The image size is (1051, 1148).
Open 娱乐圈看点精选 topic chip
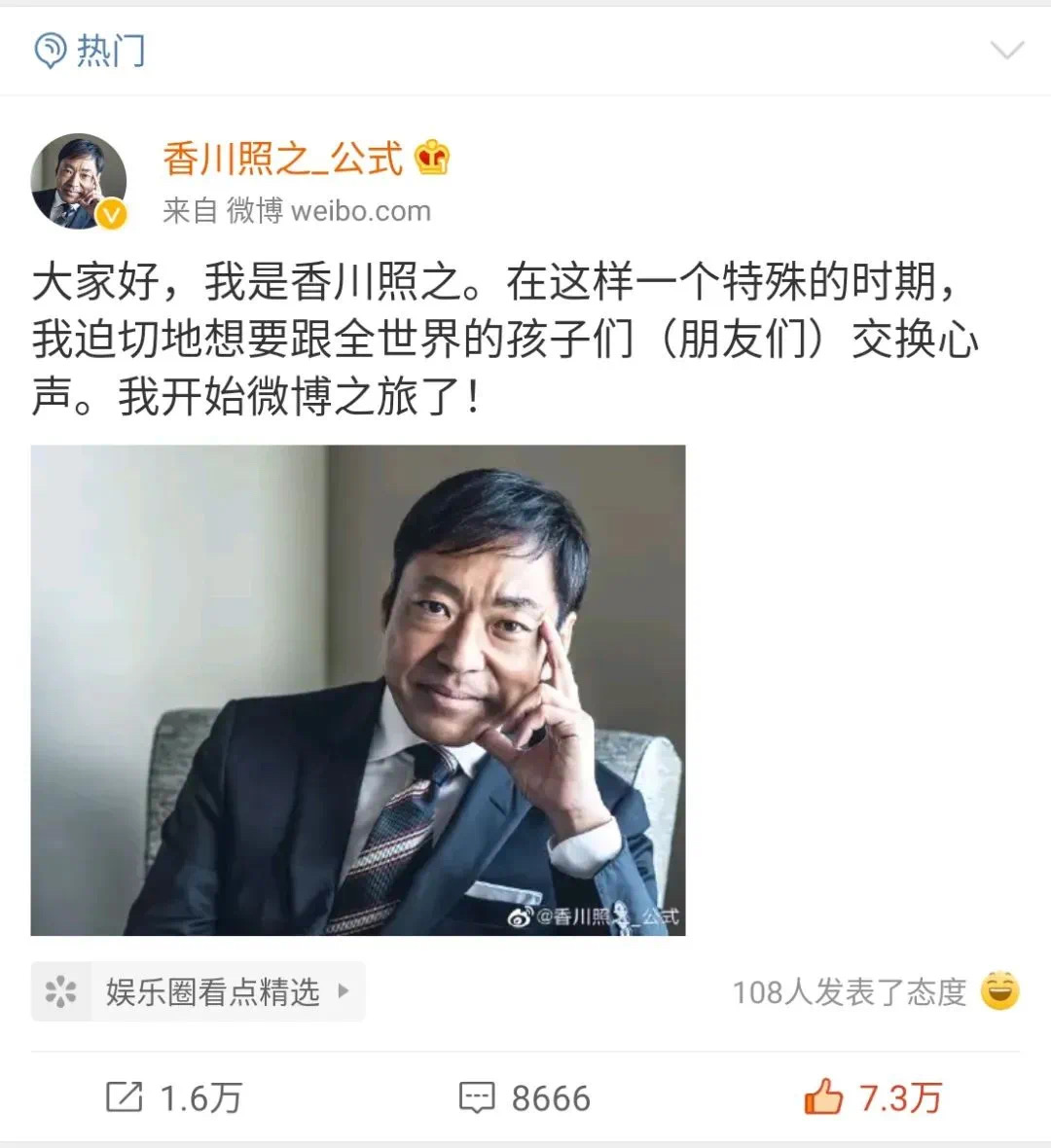[x=199, y=991]
